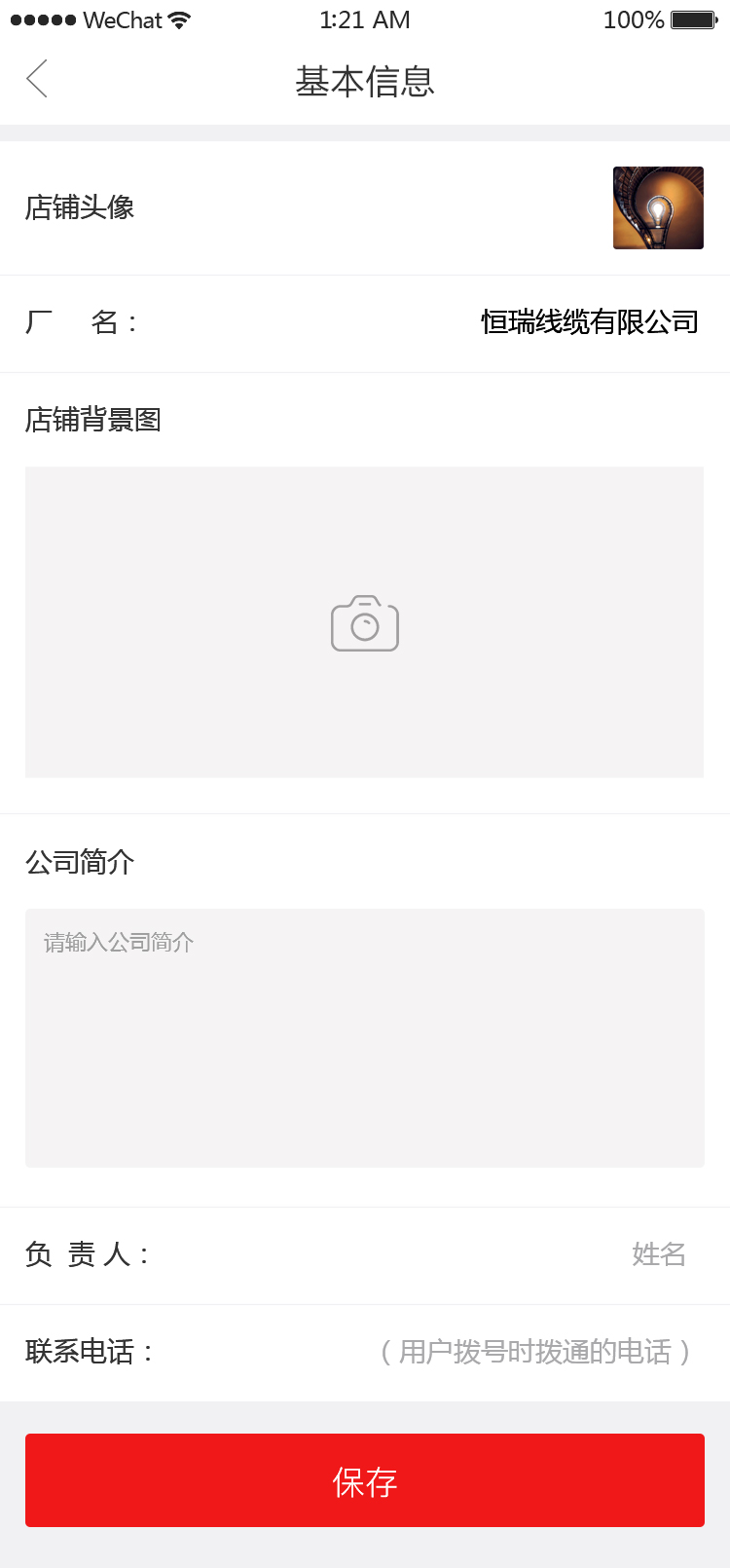Focus the 公司简介 text area
The width and height of the screenshot is (730, 1568).
[364, 1037]
